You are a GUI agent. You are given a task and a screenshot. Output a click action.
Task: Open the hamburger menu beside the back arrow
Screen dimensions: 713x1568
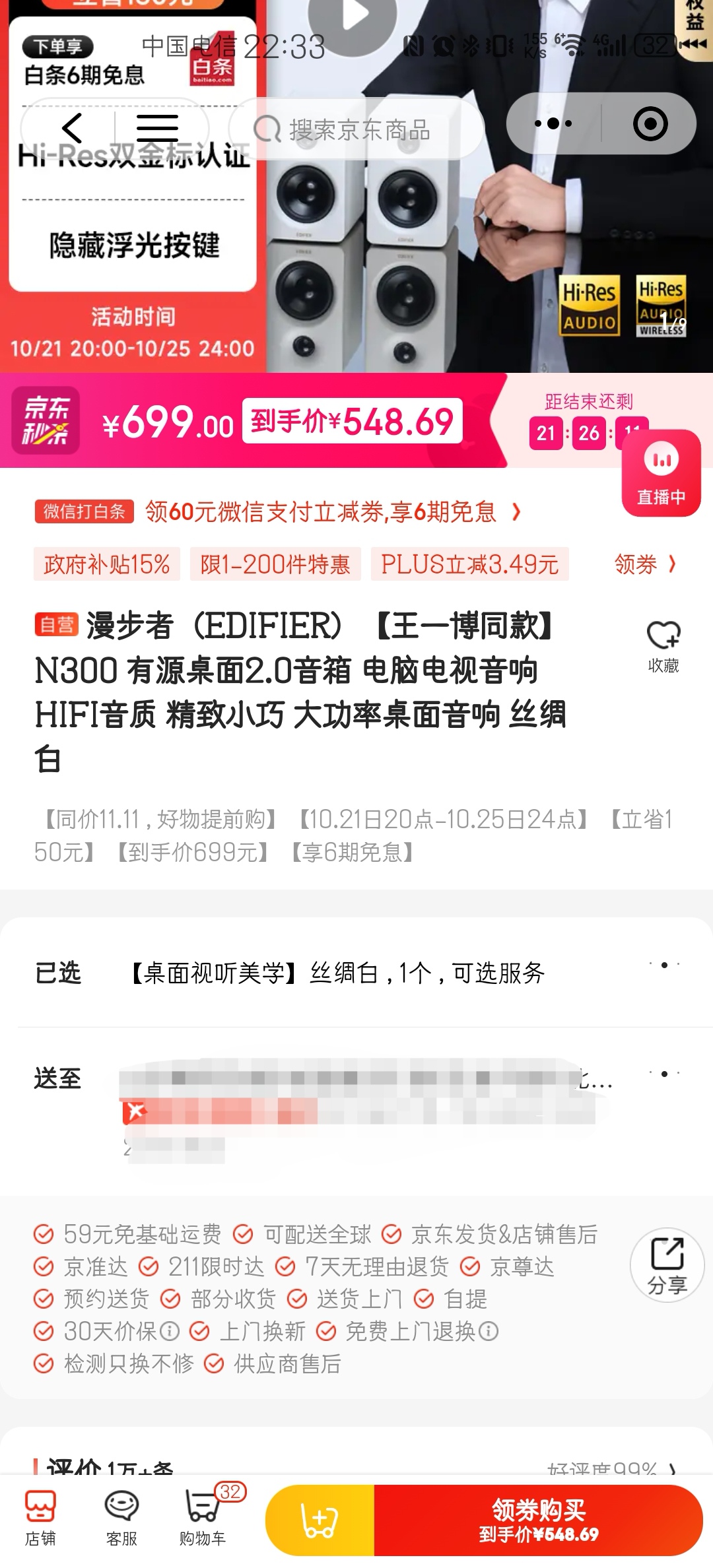pyautogui.click(x=157, y=129)
